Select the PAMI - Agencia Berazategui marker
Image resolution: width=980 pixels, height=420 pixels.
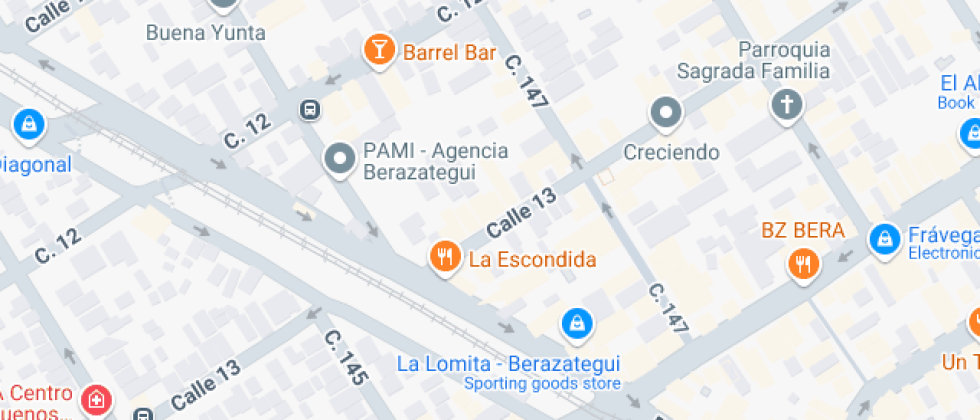pyautogui.click(x=340, y=161)
